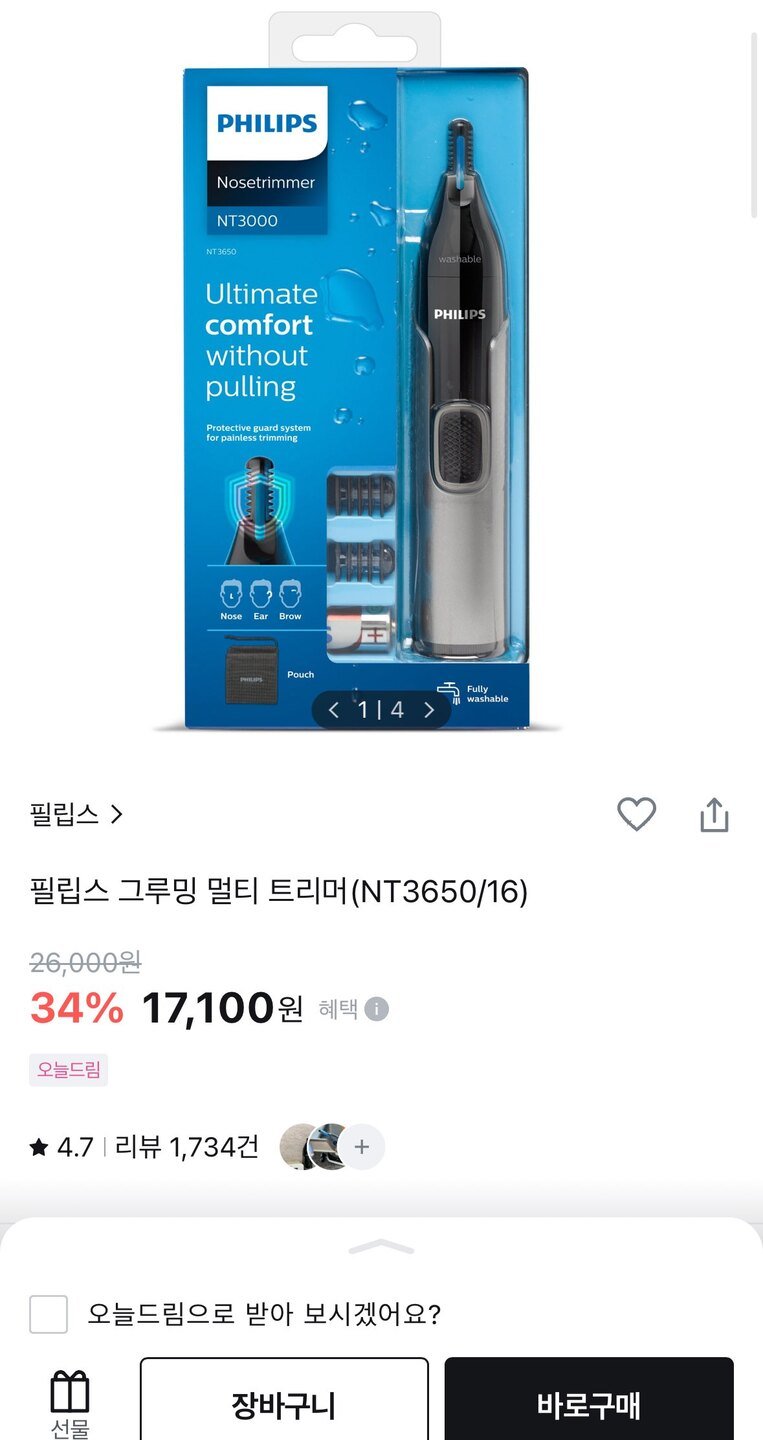Open the 리뷰 1,734건 reviews
Viewport: 763px width, 1440px height.
(x=187, y=1147)
